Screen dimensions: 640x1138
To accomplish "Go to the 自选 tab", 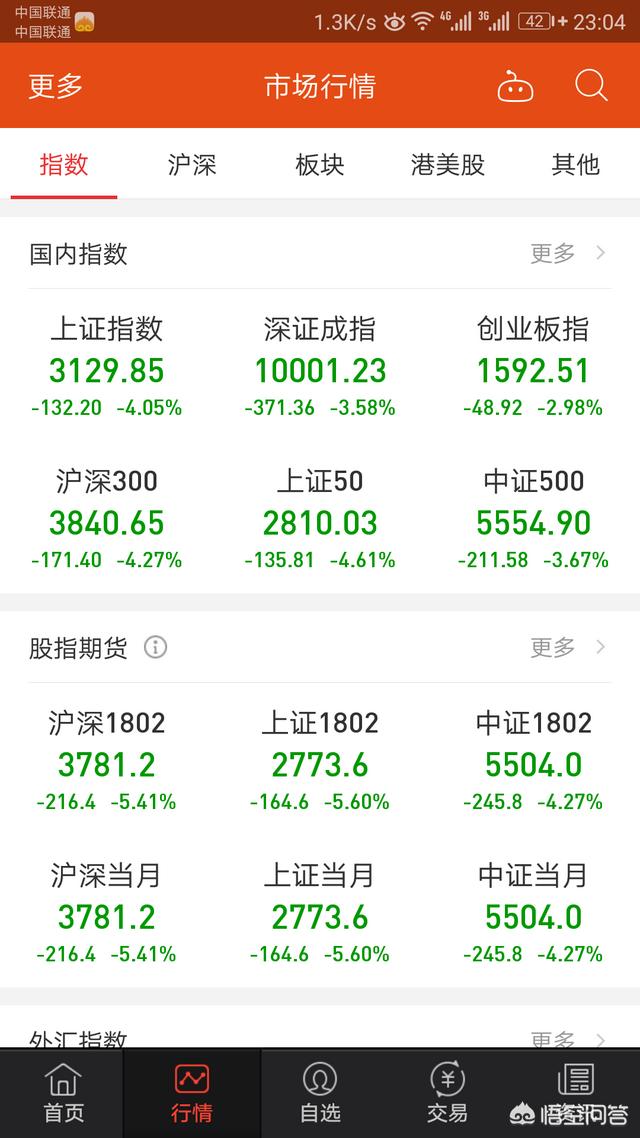I will coord(320,1093).
